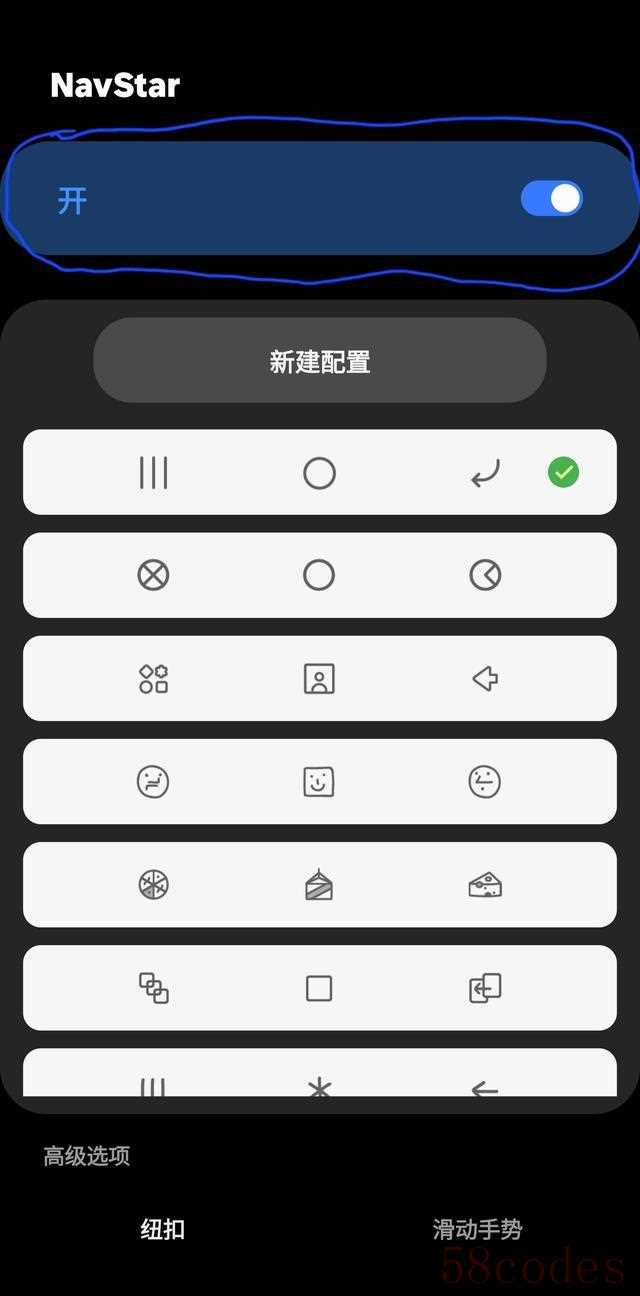Select the pizza, cake and cheese preset

[x=320, y=884]
